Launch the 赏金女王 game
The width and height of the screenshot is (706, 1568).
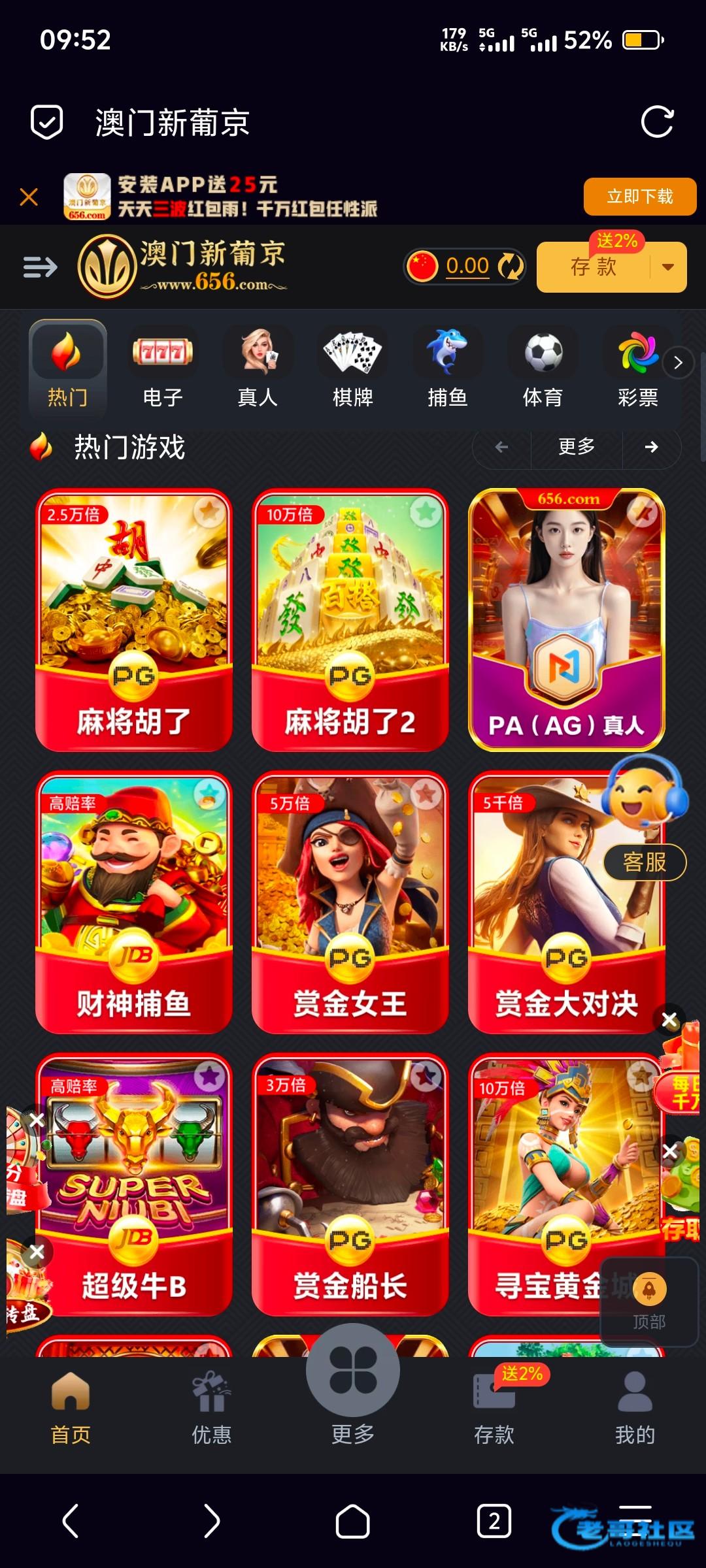pos(350,902)
